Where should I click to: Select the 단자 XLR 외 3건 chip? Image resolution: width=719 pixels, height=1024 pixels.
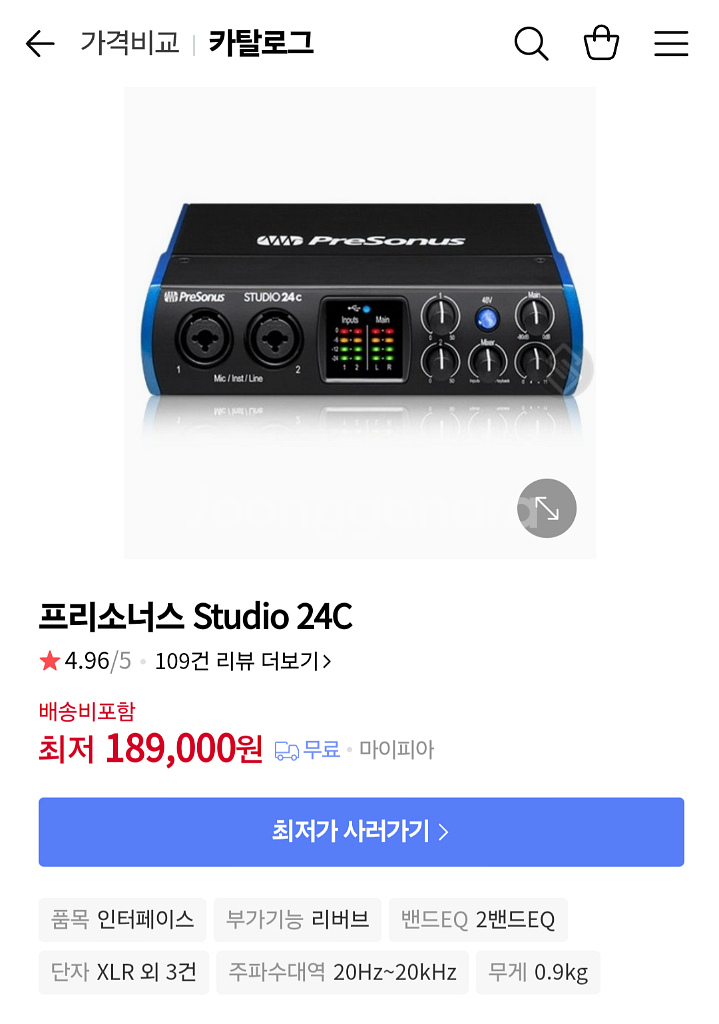pos(124,972)
